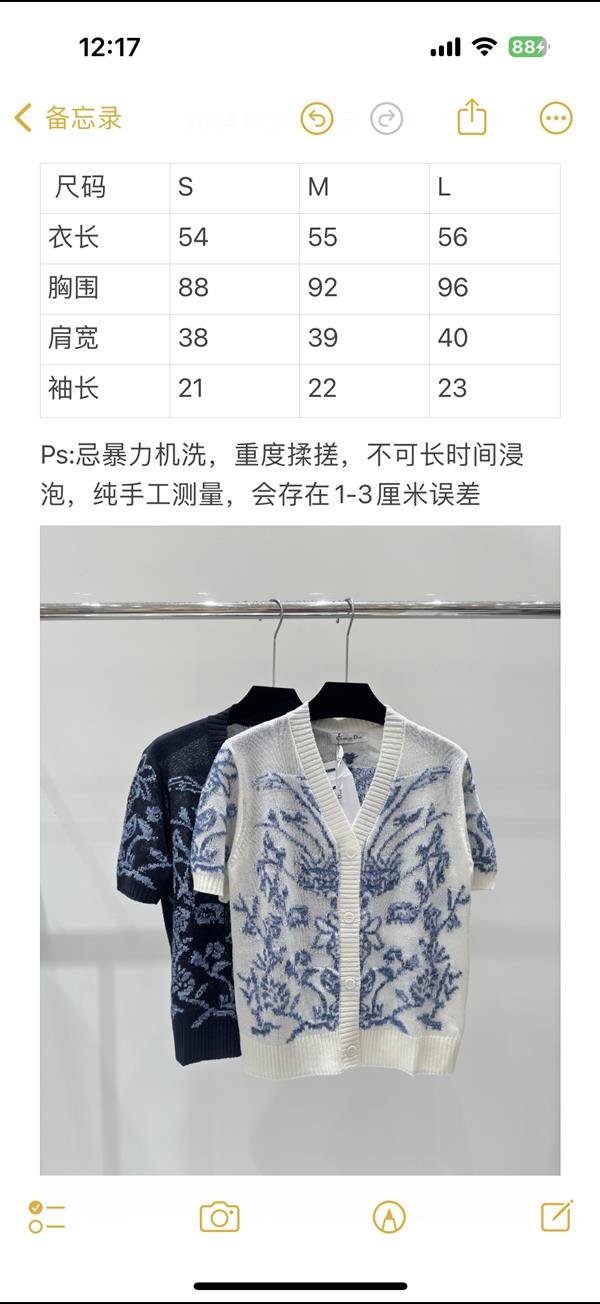Open the cardigan photo in the note
Image resolution: width=600 pixels, height=1304 pixels.
300,850
